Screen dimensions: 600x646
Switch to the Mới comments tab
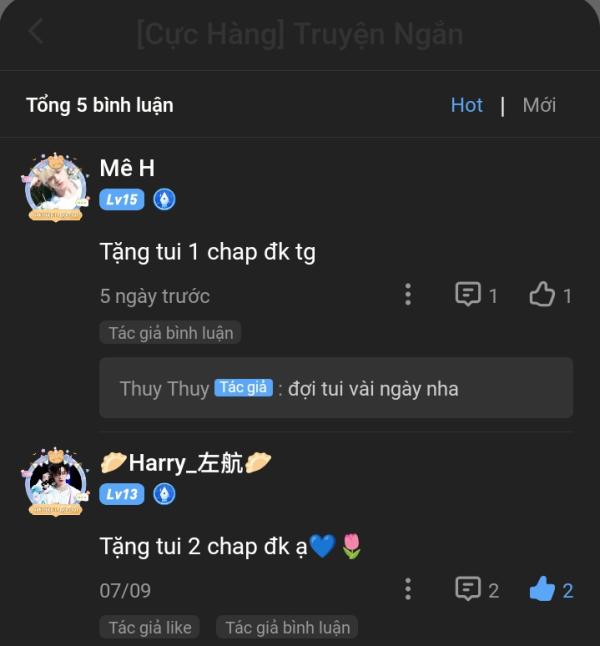point(539,105)
